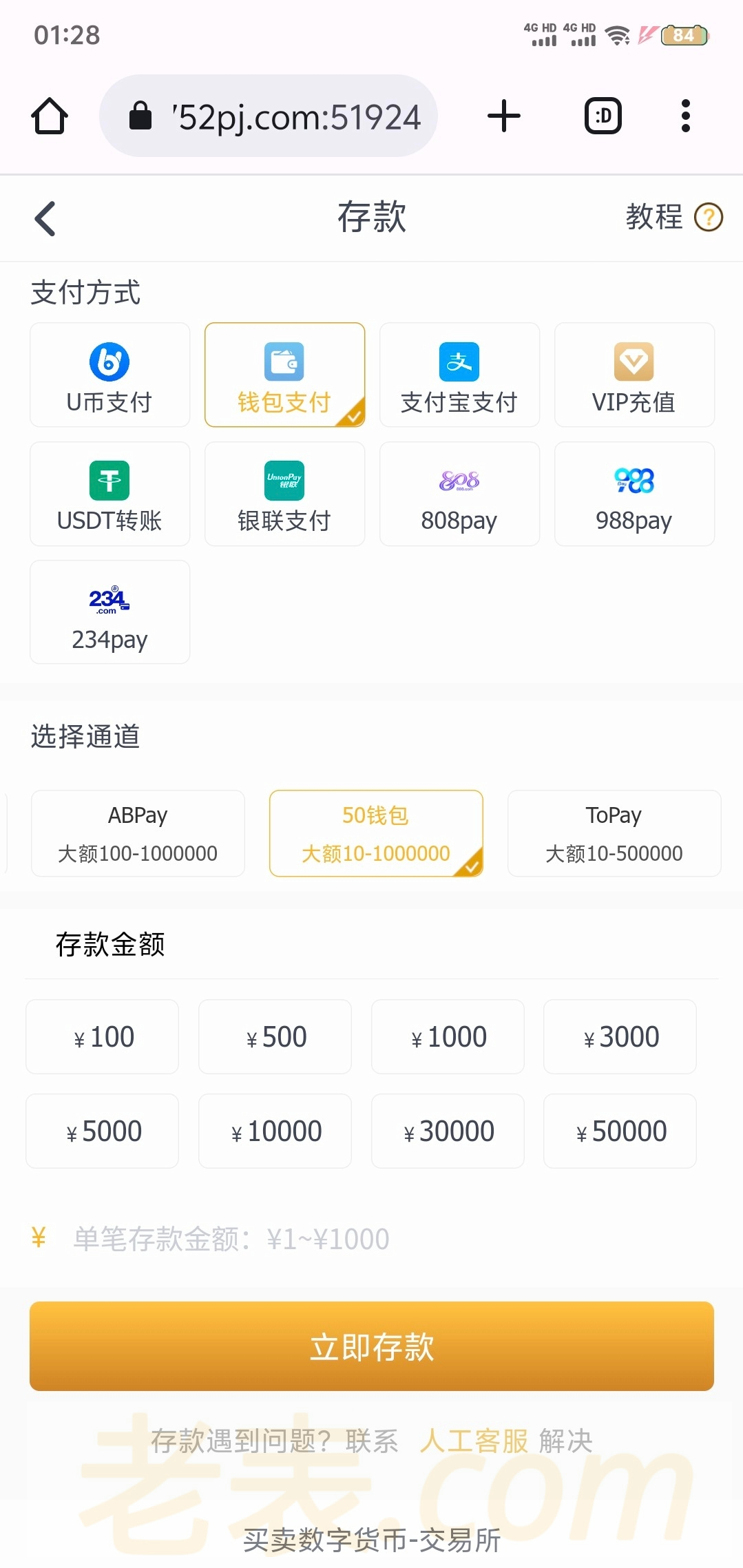Tap the 立即存款 button
The image size is (743, 1568).
pos(372,1346)
